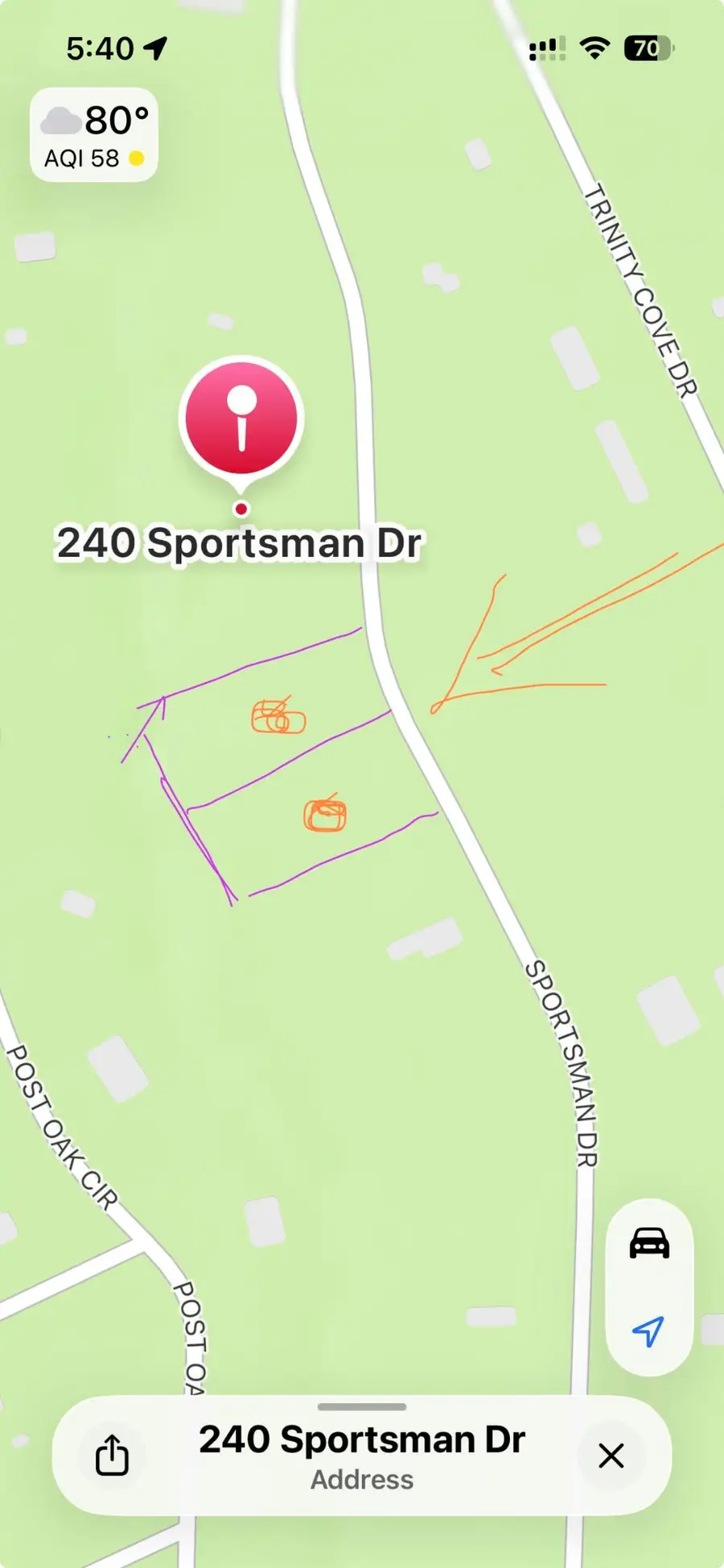
Task: Tap the 240 Sportsman Dr address title
Action: [x=362, y=1439]
